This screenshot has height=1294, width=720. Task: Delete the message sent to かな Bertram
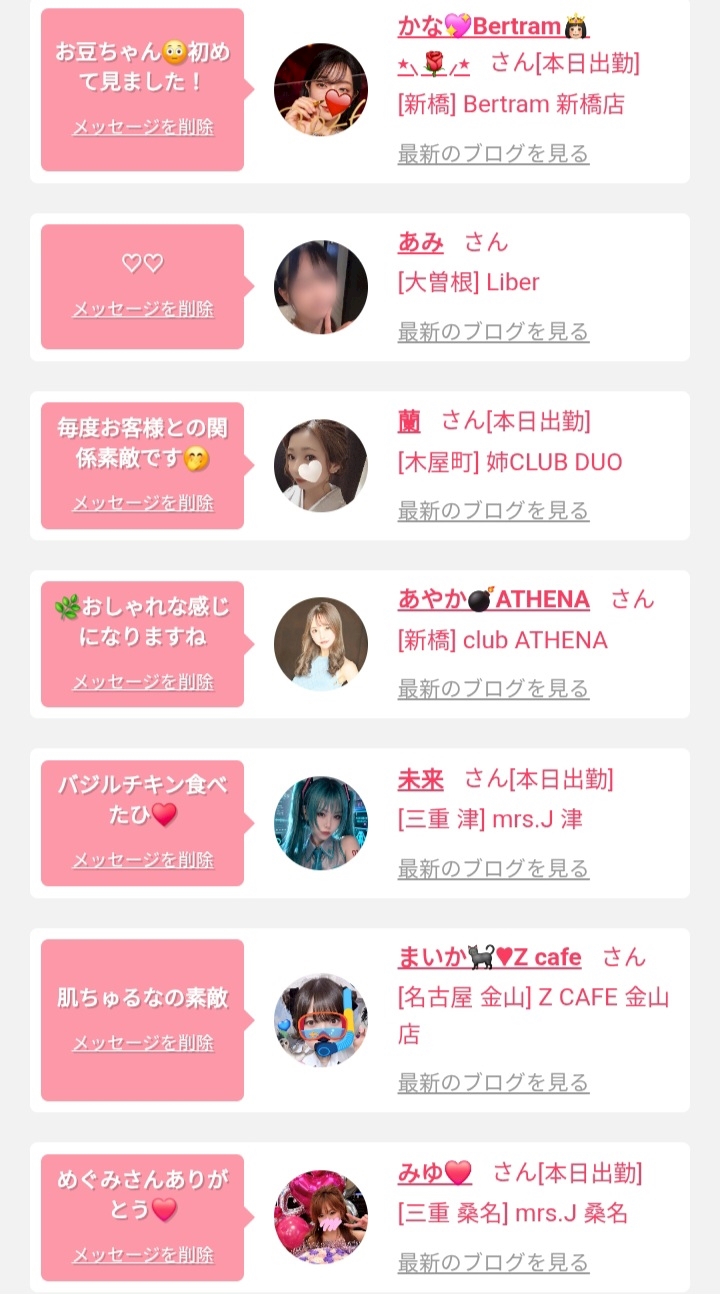click(x=143, y=127)
